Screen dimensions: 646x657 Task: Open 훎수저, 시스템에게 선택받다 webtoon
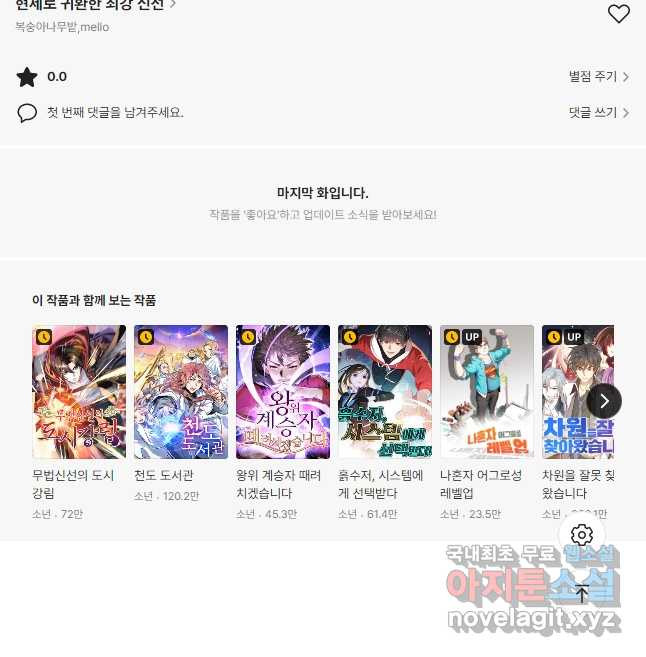click(385, 392)
